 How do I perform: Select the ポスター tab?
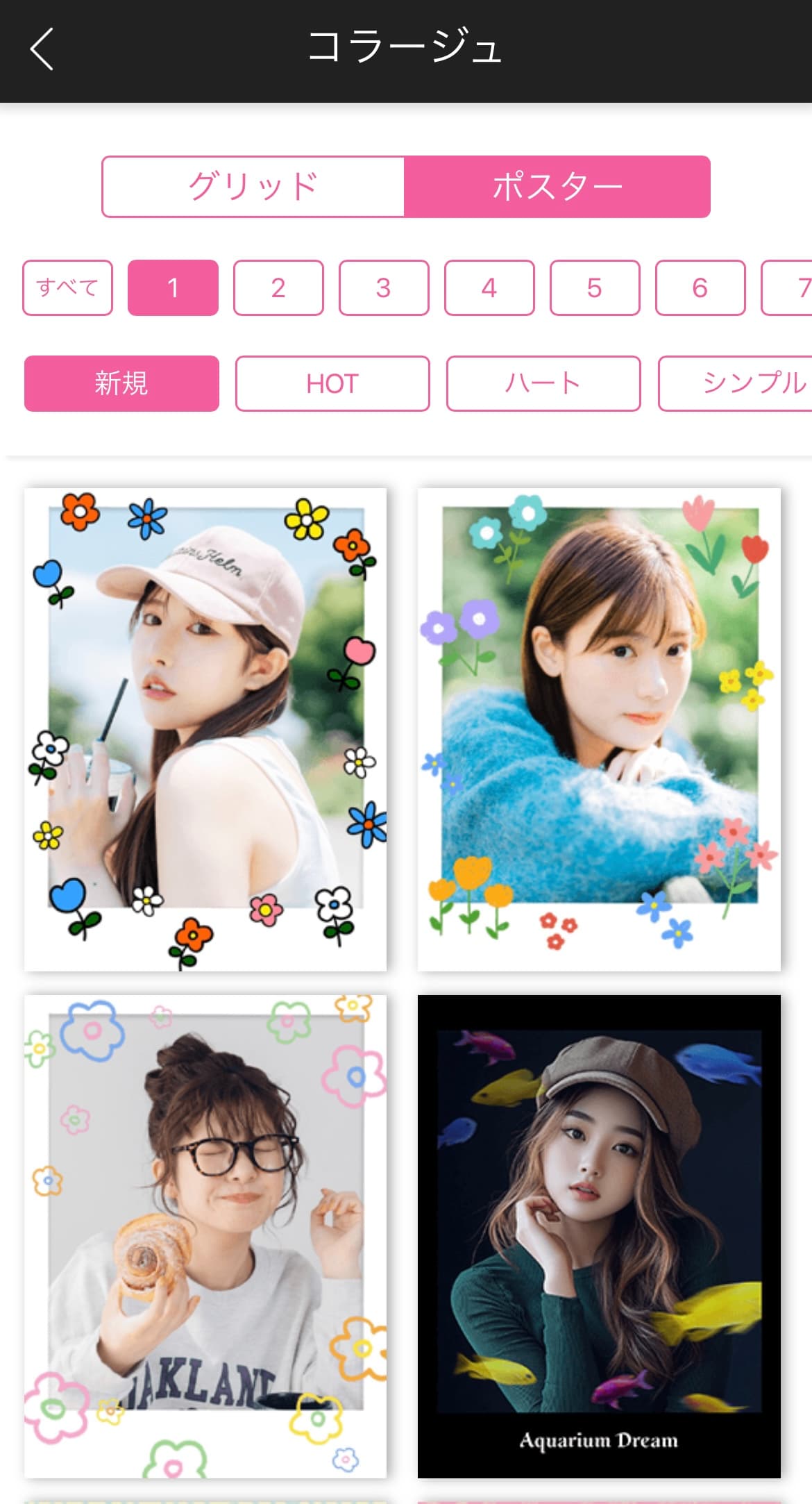click(x=557, y=187)
